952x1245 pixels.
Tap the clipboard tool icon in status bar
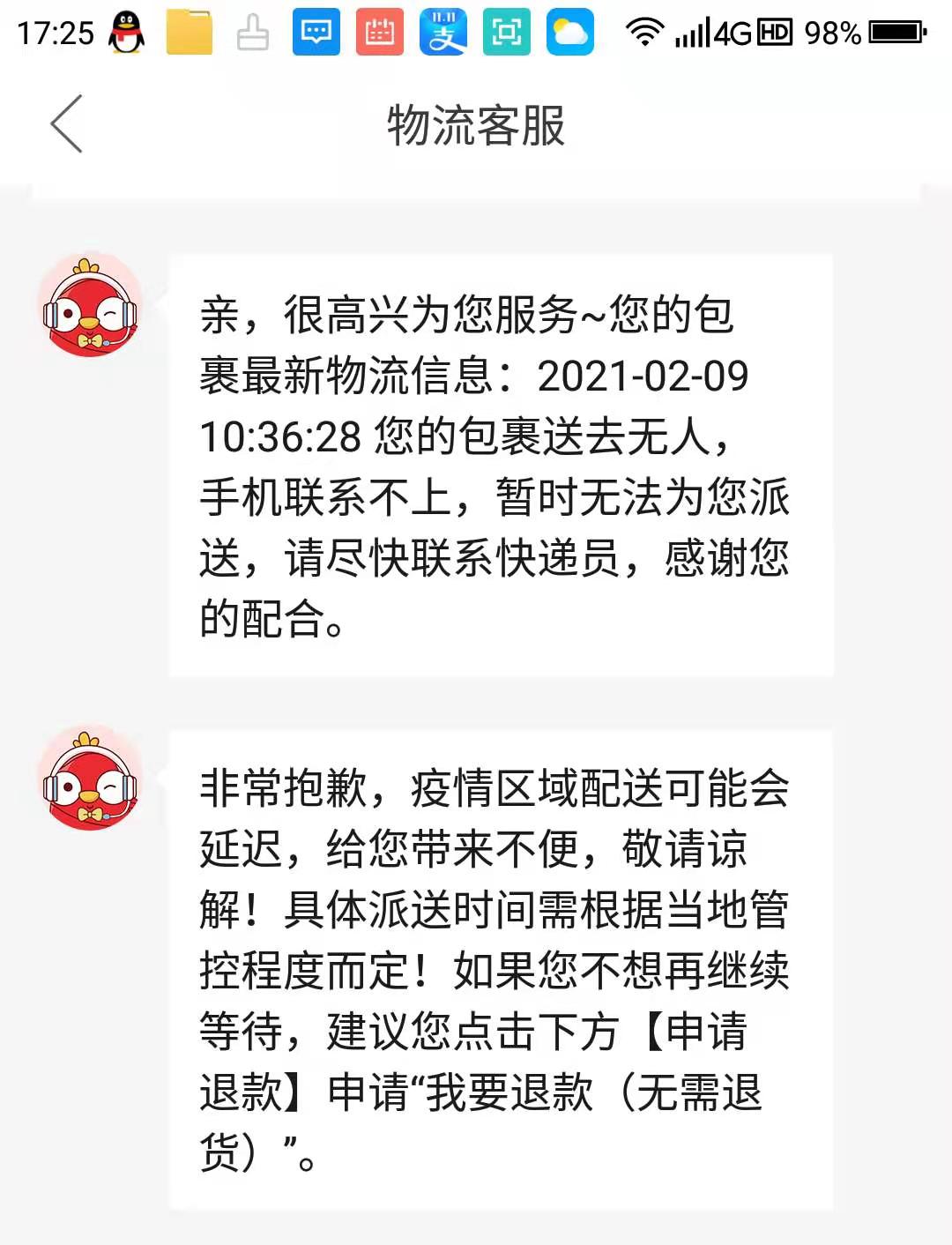click(x=252, y=33)
